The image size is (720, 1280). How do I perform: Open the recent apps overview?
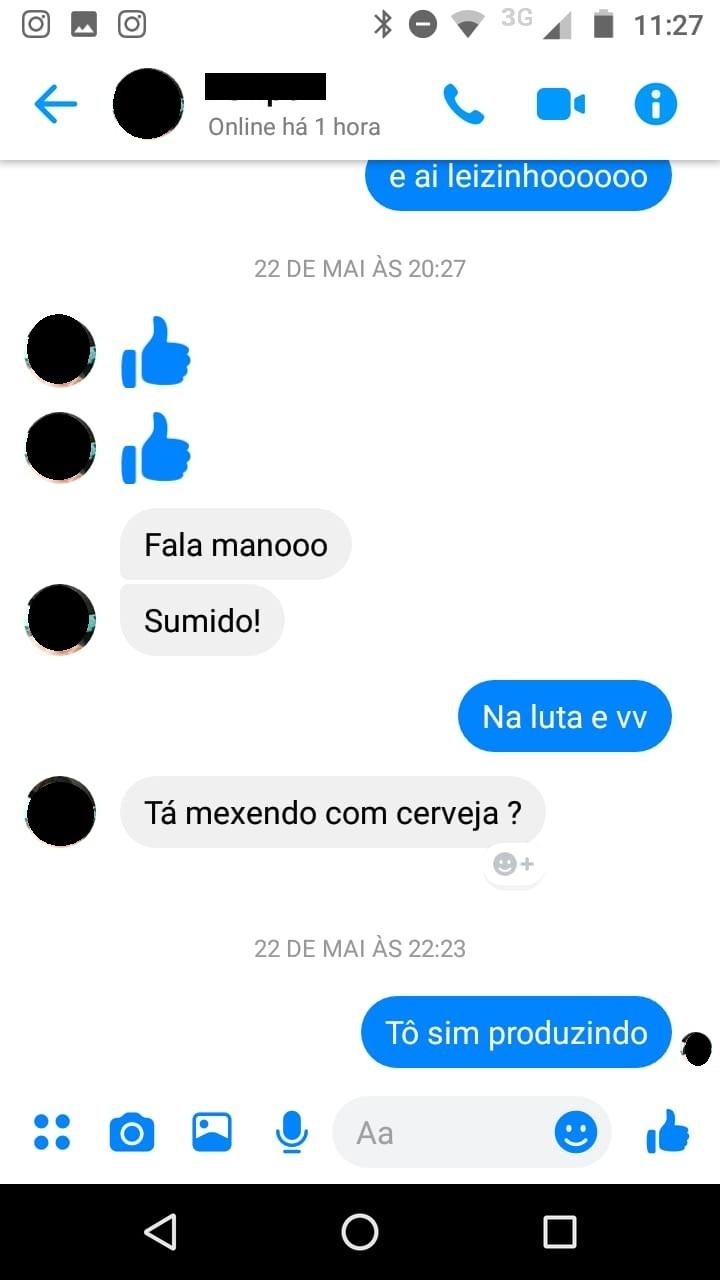pyautogui.click(x=559, y=1232)
